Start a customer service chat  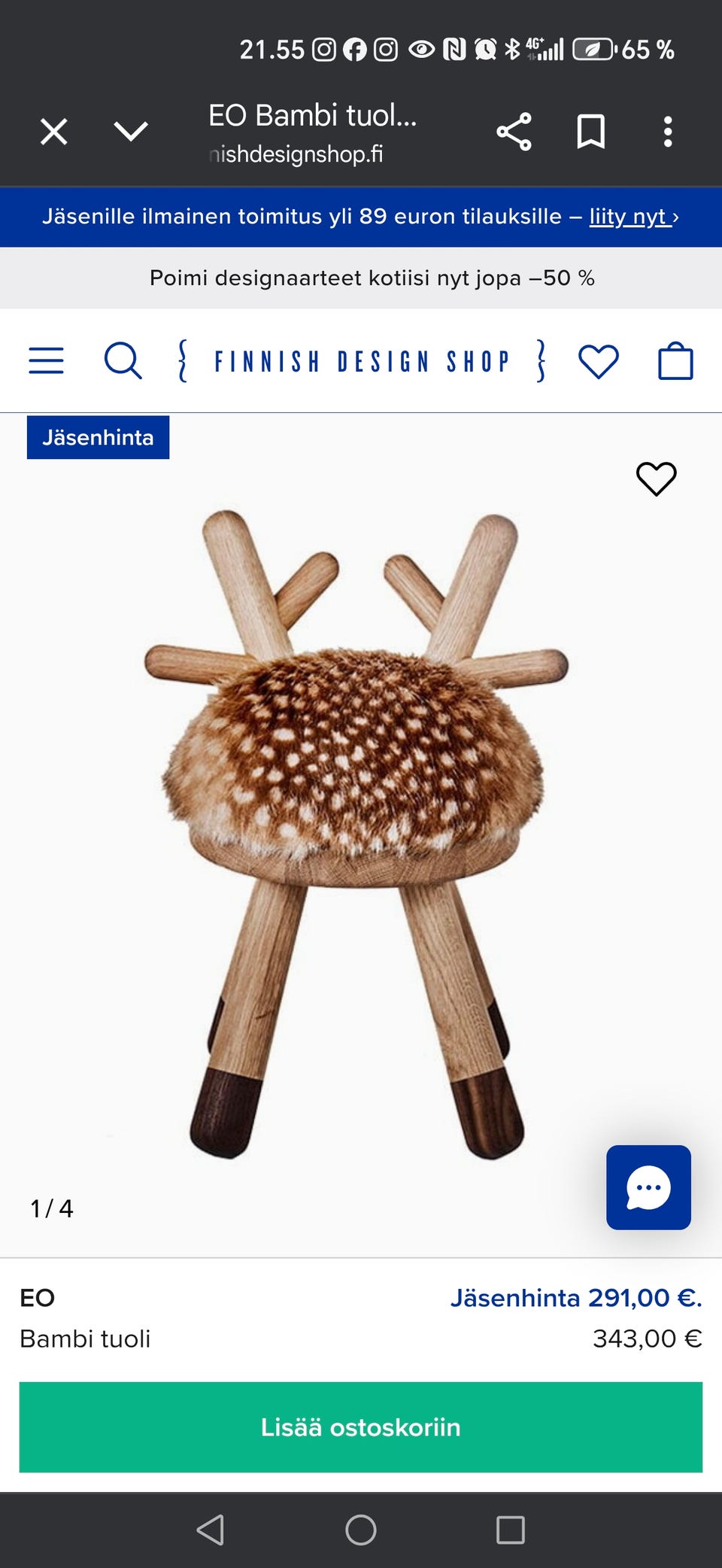coord(648,1187)
